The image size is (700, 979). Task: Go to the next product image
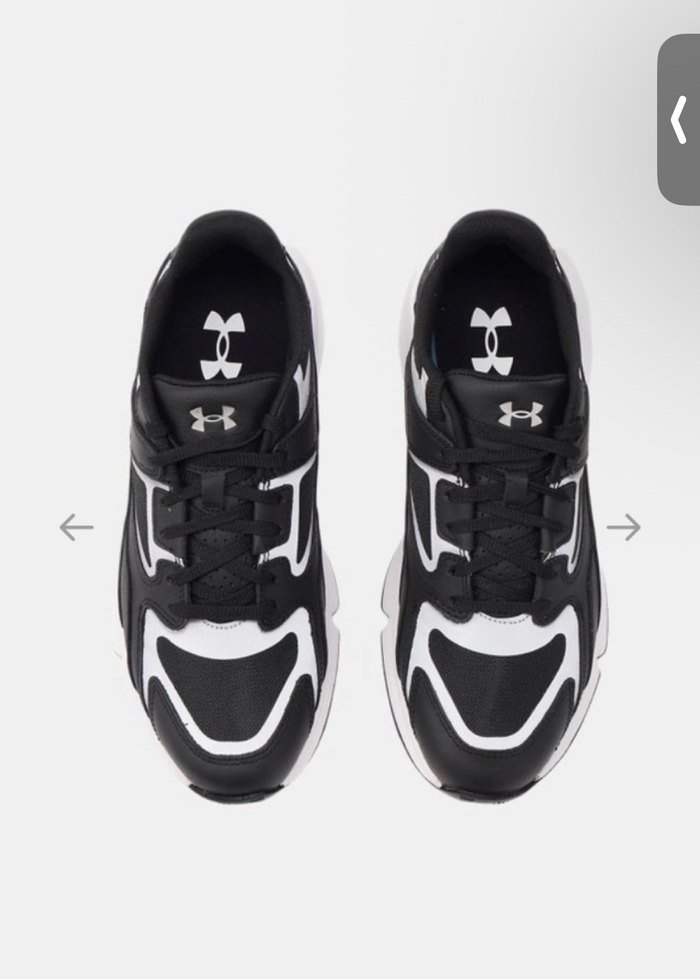(624, 526)
